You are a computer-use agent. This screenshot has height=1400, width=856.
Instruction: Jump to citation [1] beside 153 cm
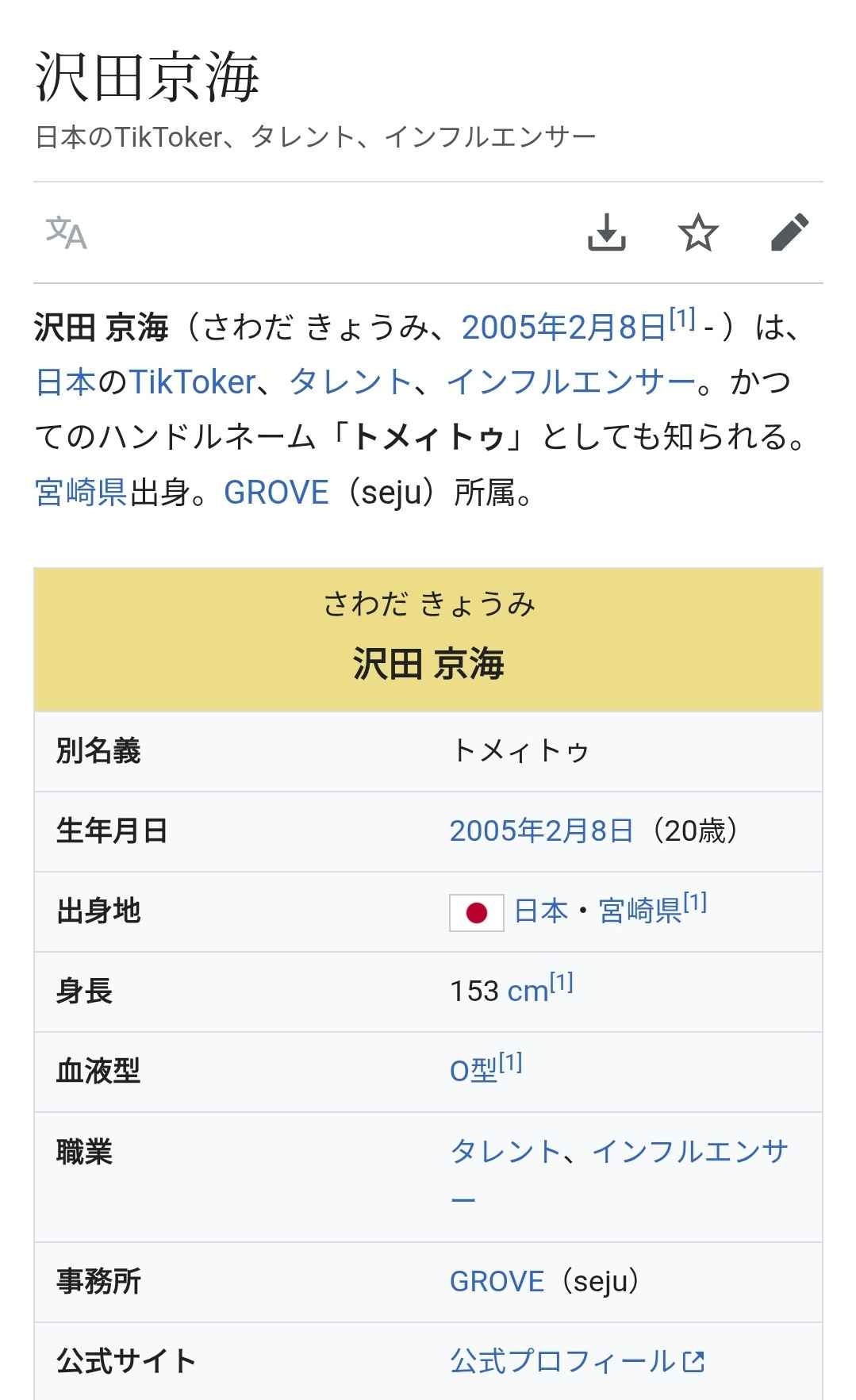point(561,984)
